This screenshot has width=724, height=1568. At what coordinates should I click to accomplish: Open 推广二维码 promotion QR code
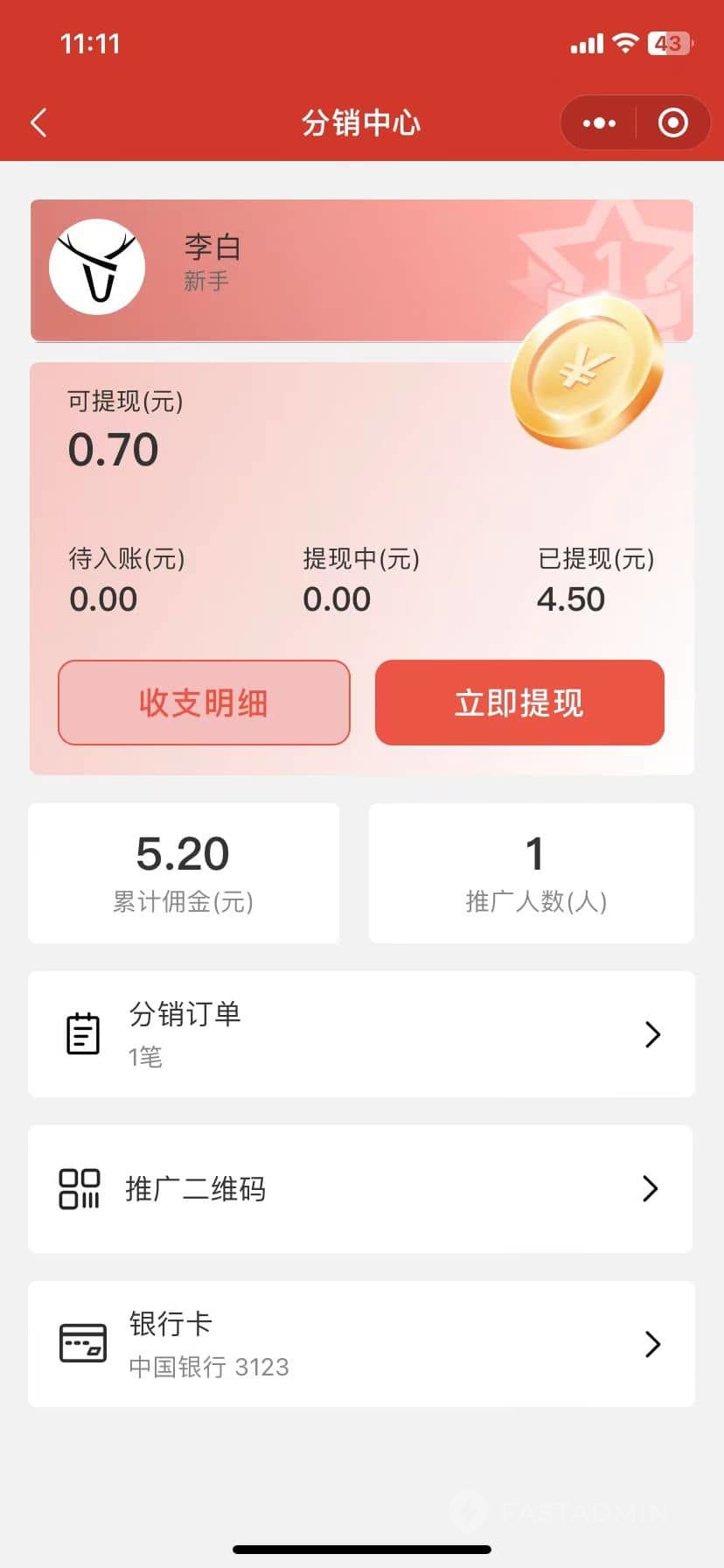point(361,1188)
